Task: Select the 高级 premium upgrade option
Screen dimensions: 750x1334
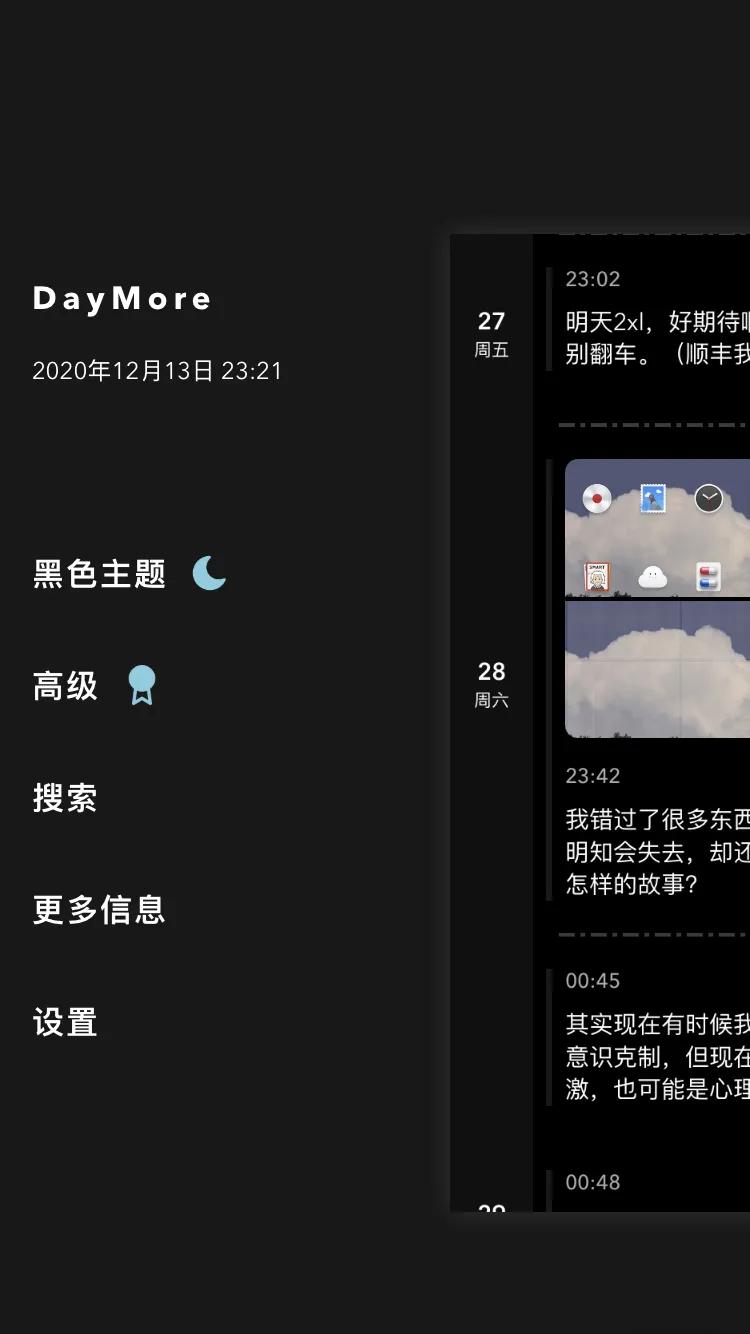Action: 64,686
